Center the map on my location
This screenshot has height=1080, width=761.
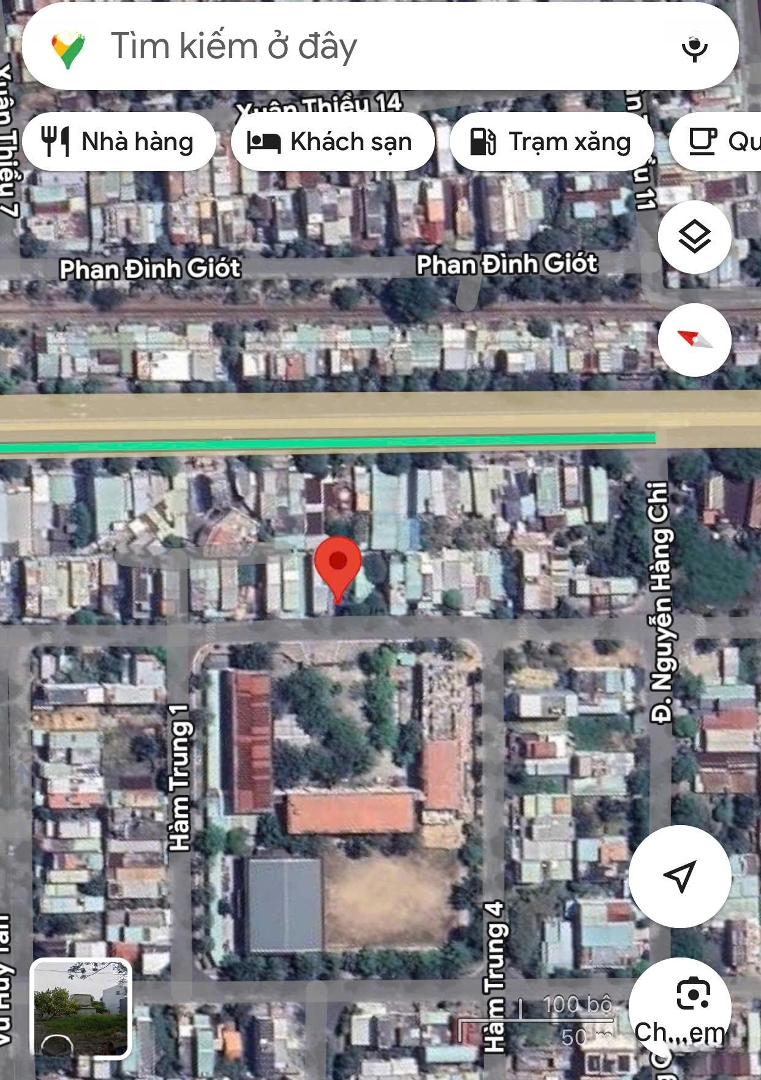pos(680,876)
